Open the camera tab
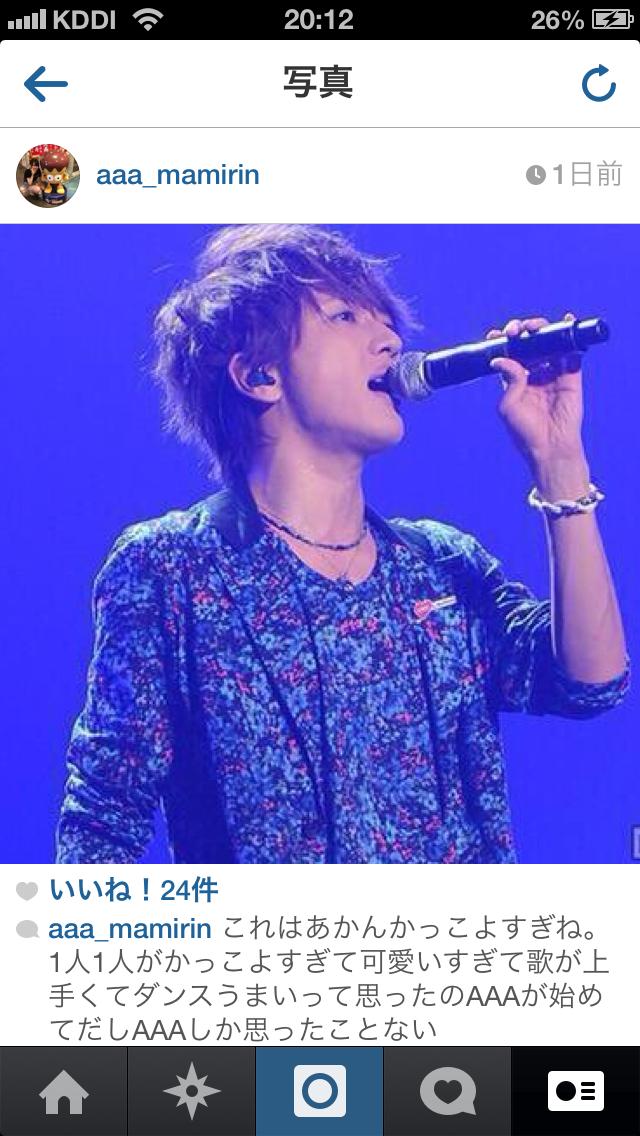This screenshot has height=1136, width=640. click(x=320, y=1091)
